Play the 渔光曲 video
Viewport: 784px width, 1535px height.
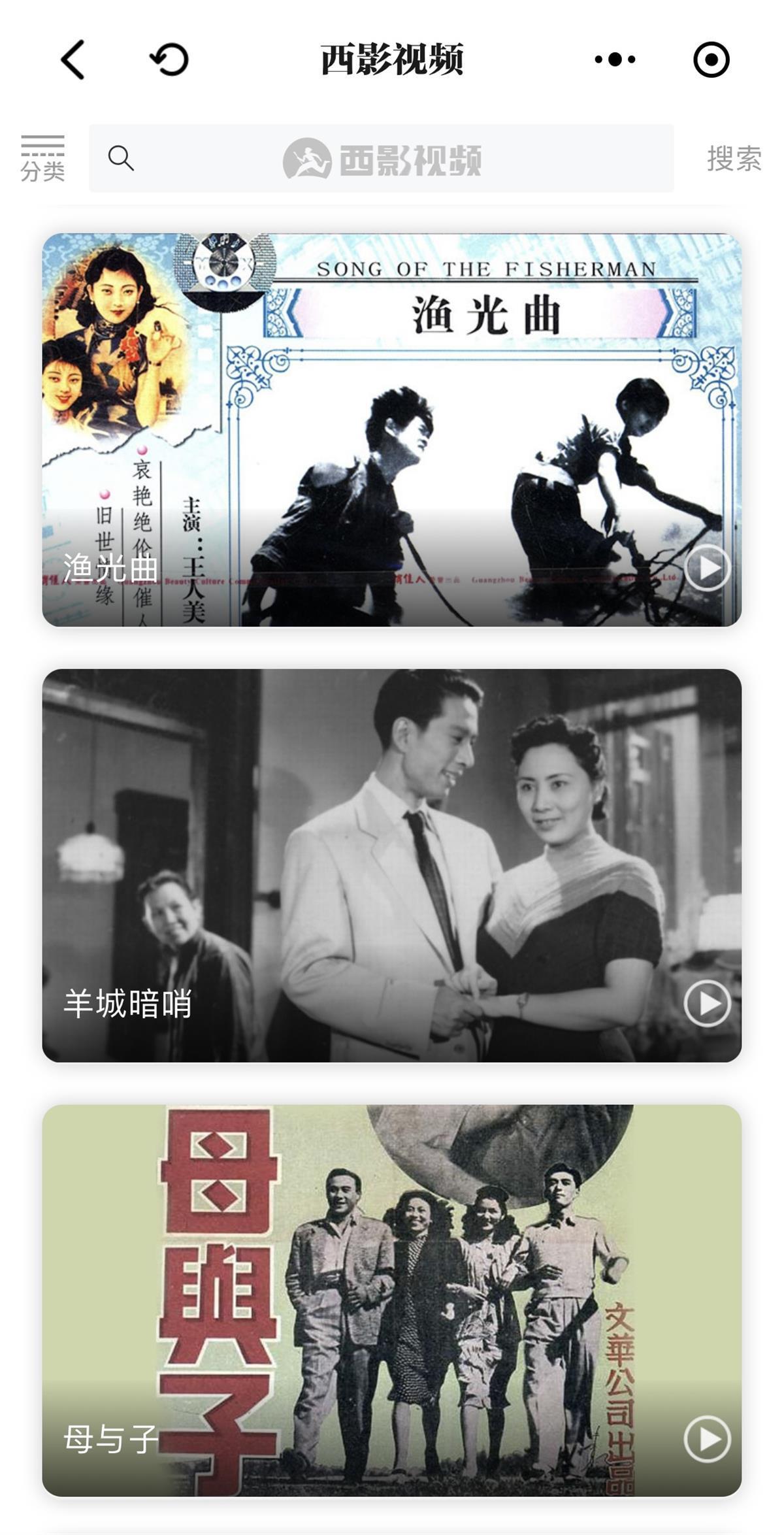(x=707, y=568)
